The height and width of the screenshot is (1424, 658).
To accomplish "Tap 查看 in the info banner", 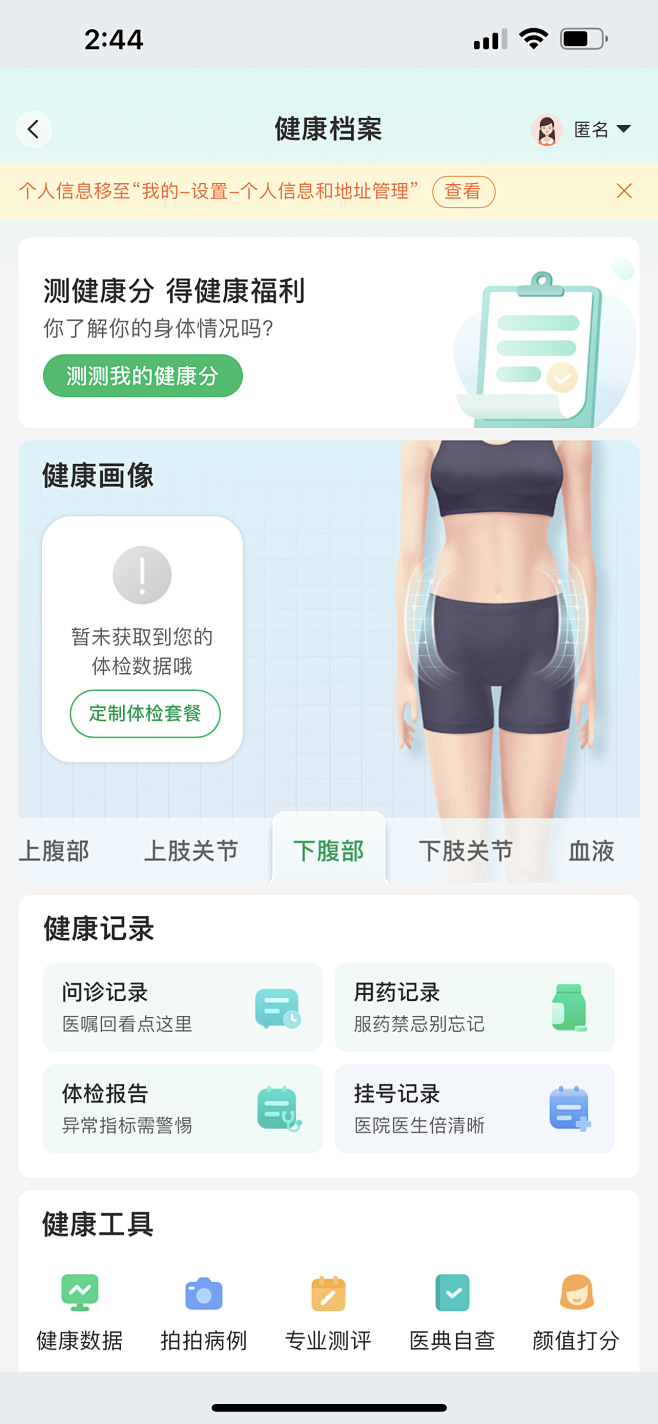I will (x=463, y=191).
